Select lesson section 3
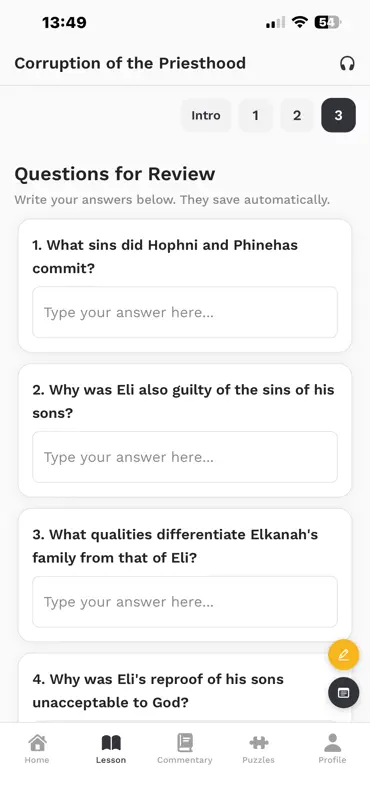The width and height of the screenshot is (370, 800). coord(338,115)
